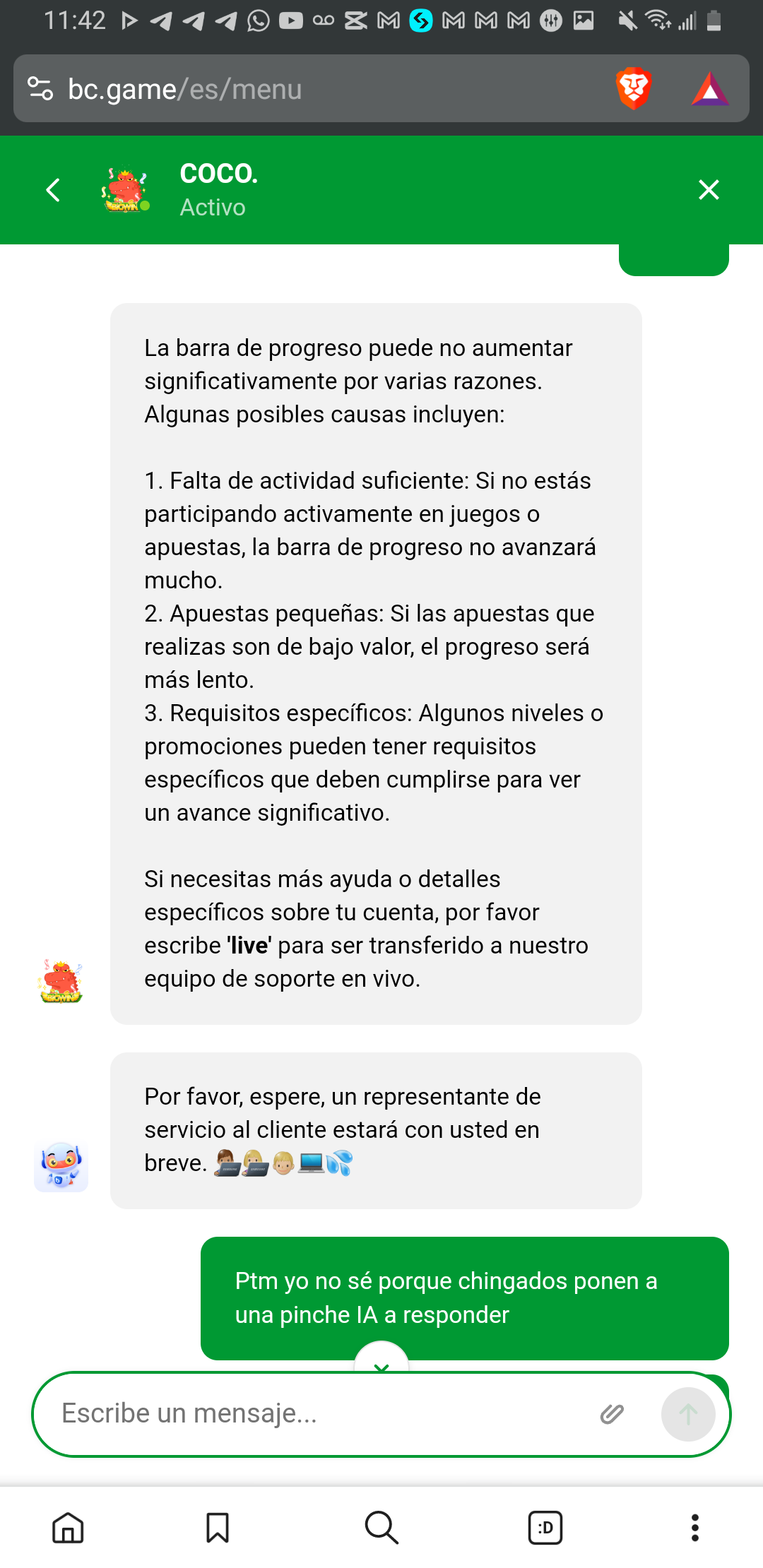
Task: Go back from the COCO chat
Action: (x=53, y=190)
